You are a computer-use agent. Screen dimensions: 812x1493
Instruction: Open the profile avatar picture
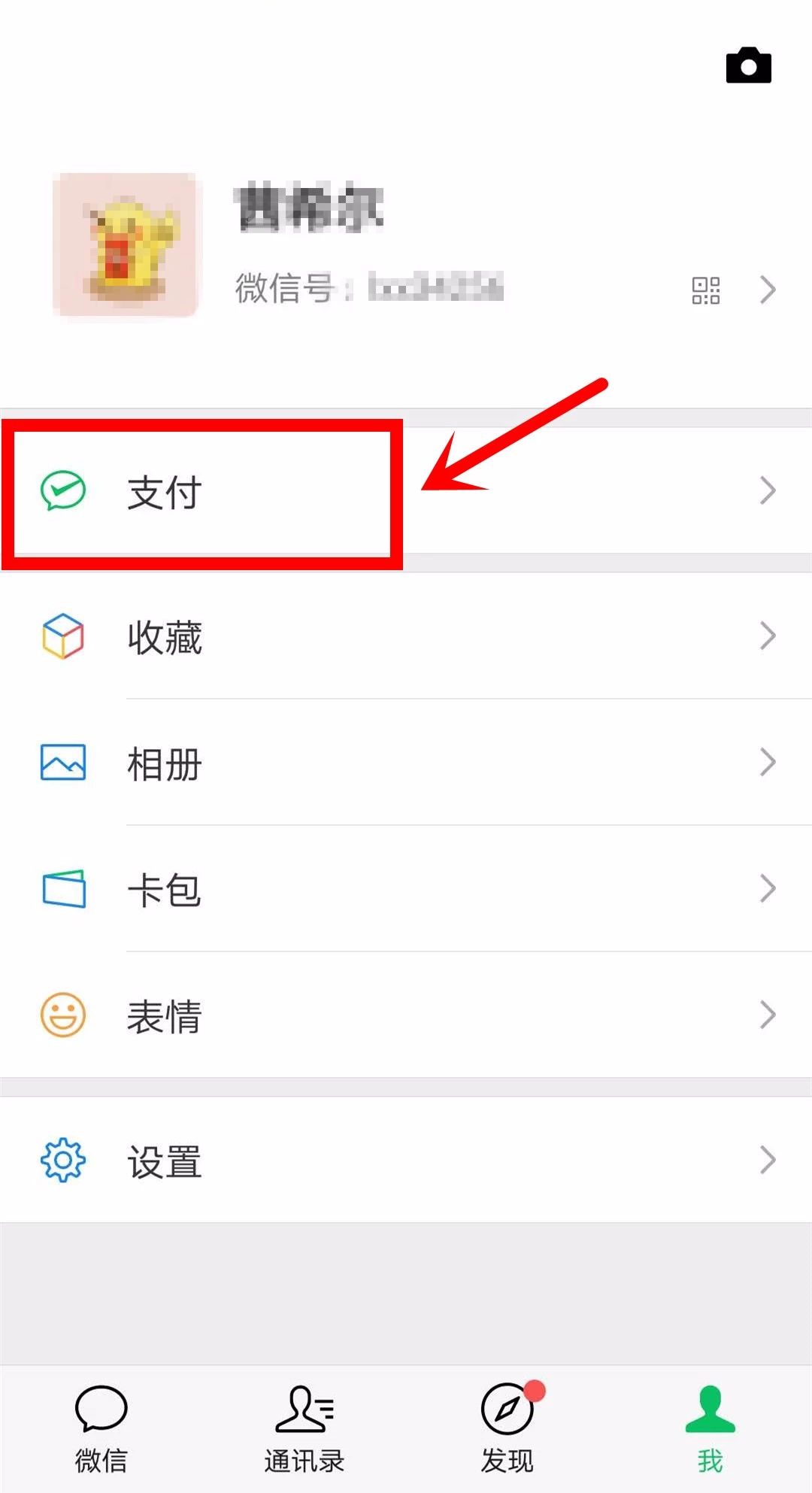coord(125,245)
